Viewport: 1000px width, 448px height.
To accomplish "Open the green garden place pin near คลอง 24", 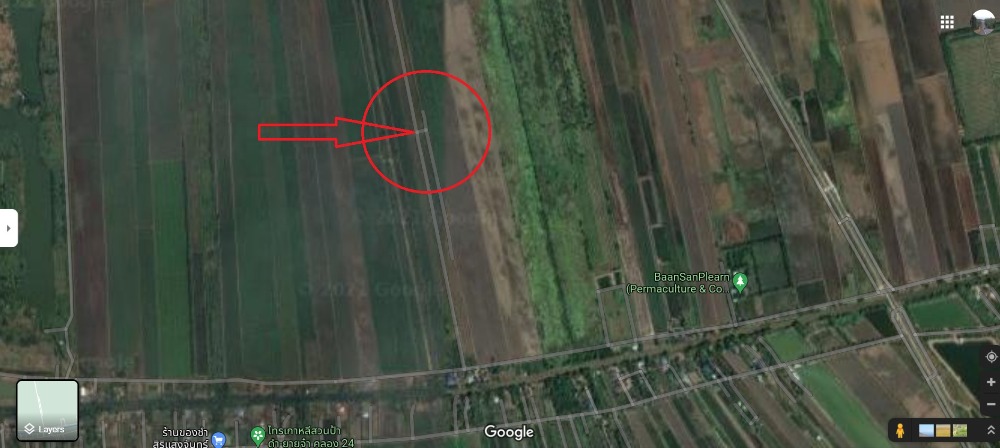I will coord(257,436).
